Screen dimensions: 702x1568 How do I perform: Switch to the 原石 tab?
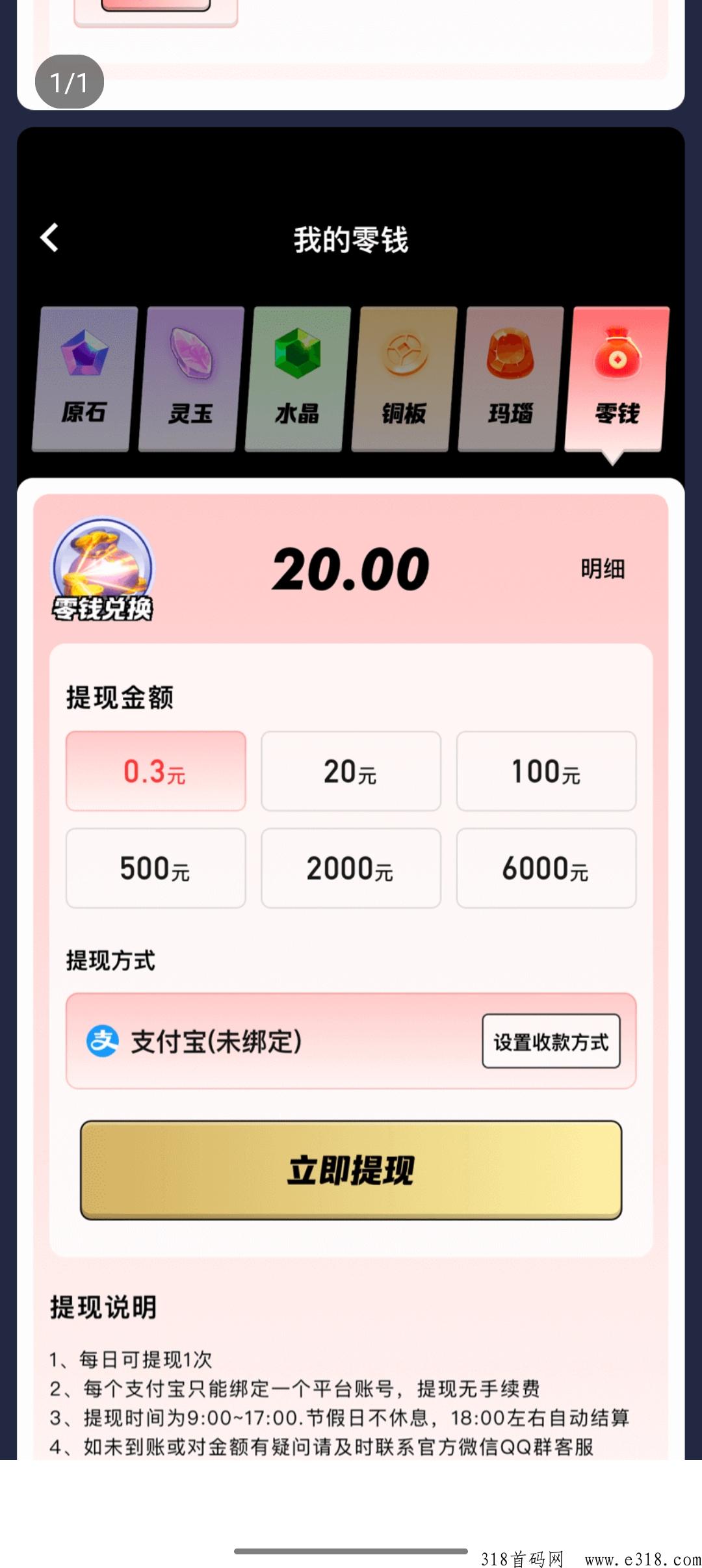84,379
